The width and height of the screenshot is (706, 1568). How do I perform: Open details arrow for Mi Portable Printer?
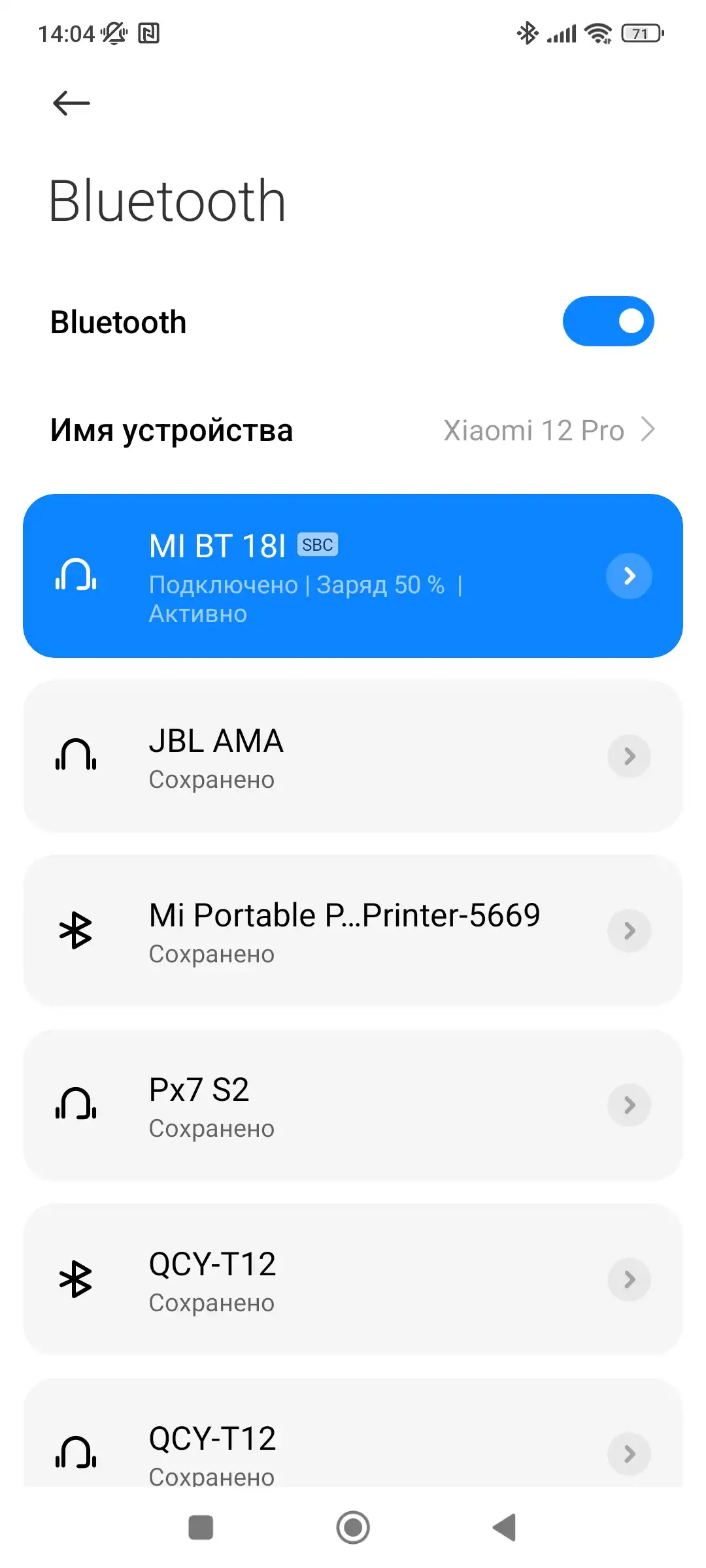(629, 930)
